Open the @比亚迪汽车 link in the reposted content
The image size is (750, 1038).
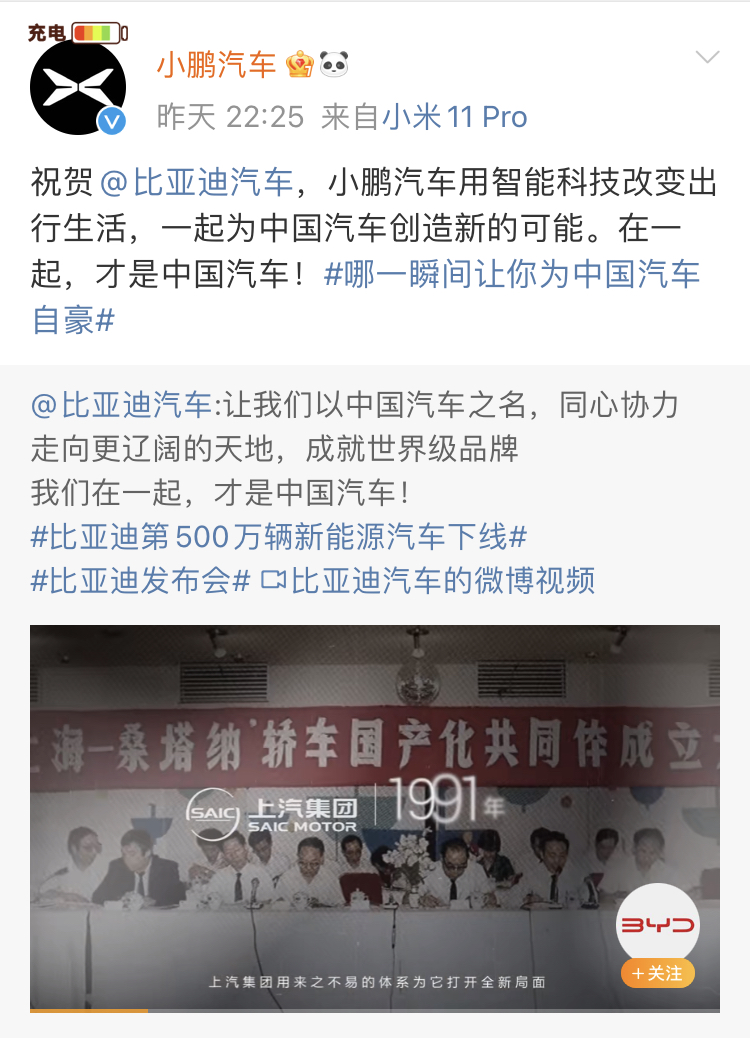coord(121,405)
